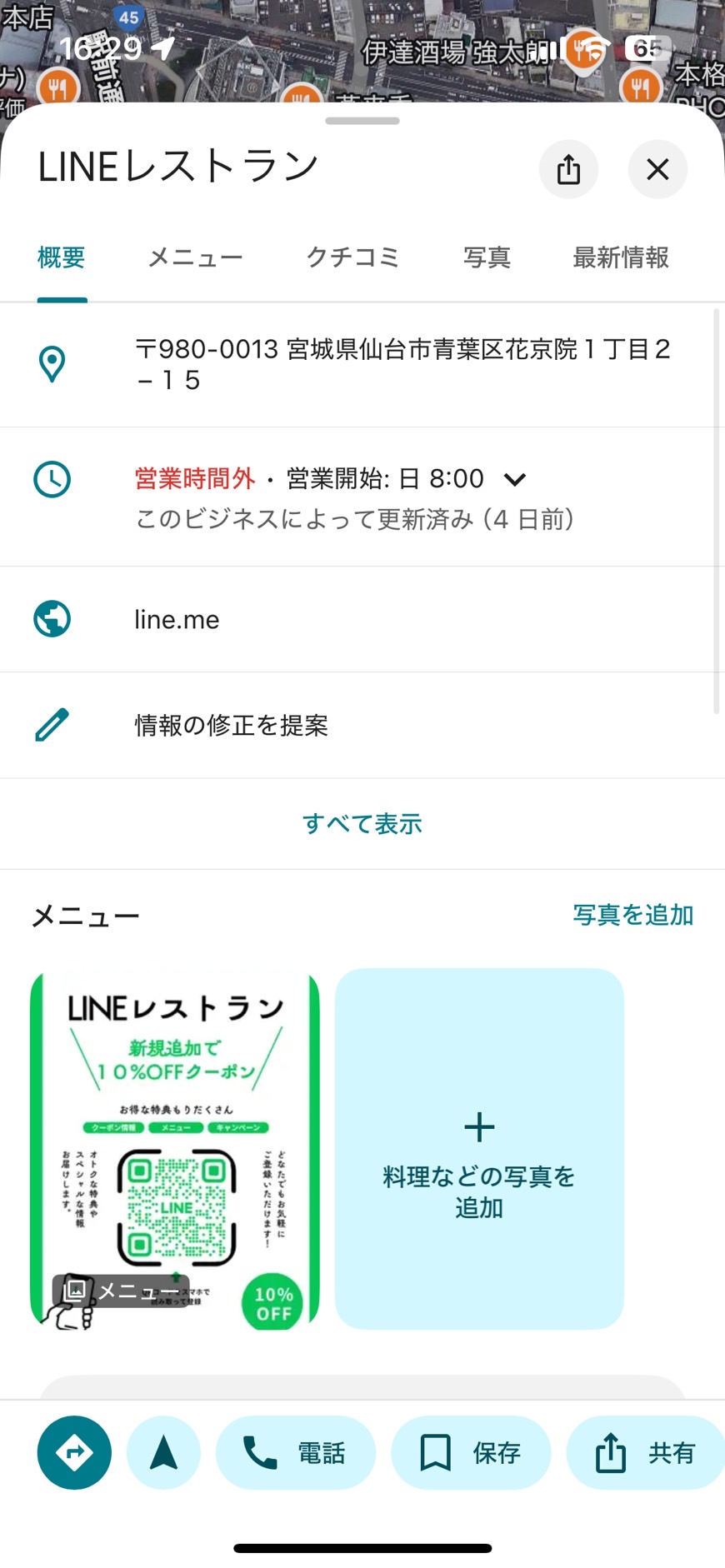Switch to the メニュー tab
The width and height of the screenshot is (725, 1568).
point(195,257)
